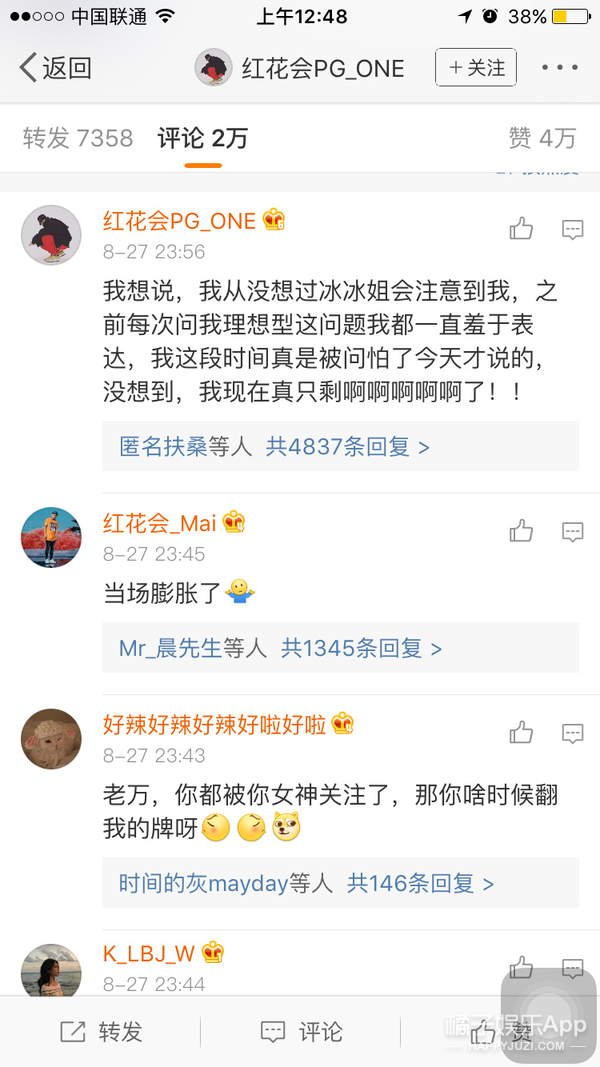Write a comment with the bottom 评论 button

pos(301,1032)
